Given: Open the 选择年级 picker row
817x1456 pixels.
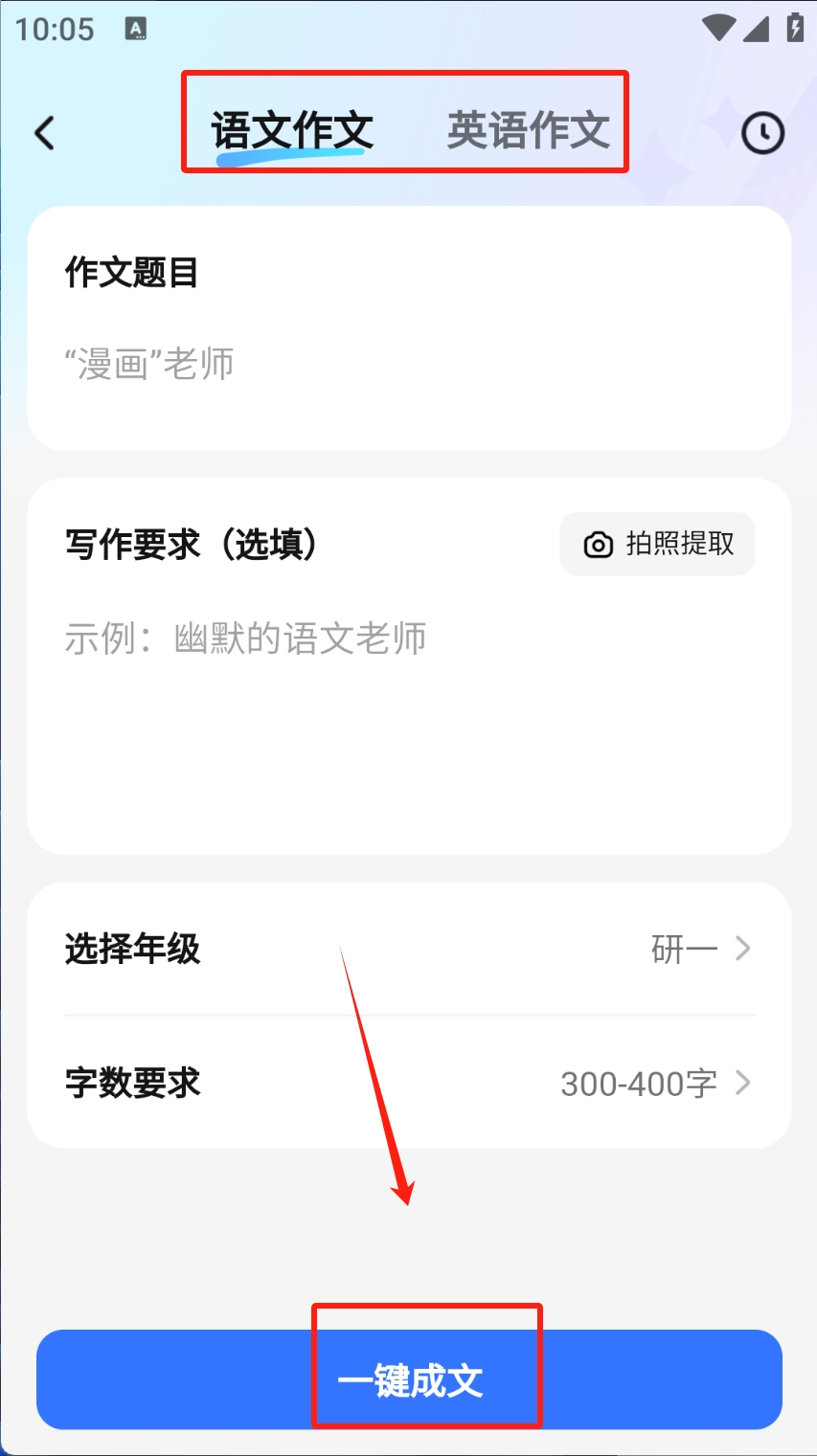Looking at the screenshot, I should coord(409,949).
